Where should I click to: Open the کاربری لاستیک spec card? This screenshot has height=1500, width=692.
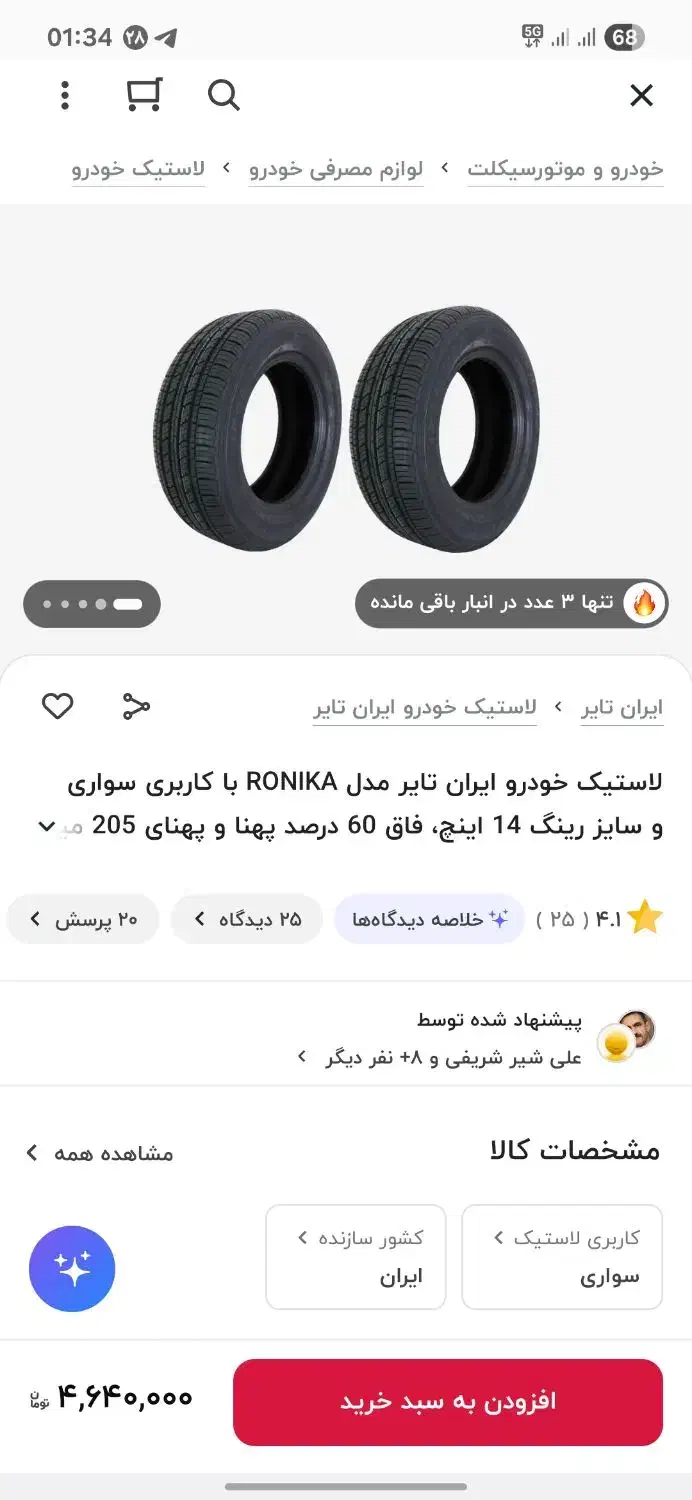(562, 1256)
